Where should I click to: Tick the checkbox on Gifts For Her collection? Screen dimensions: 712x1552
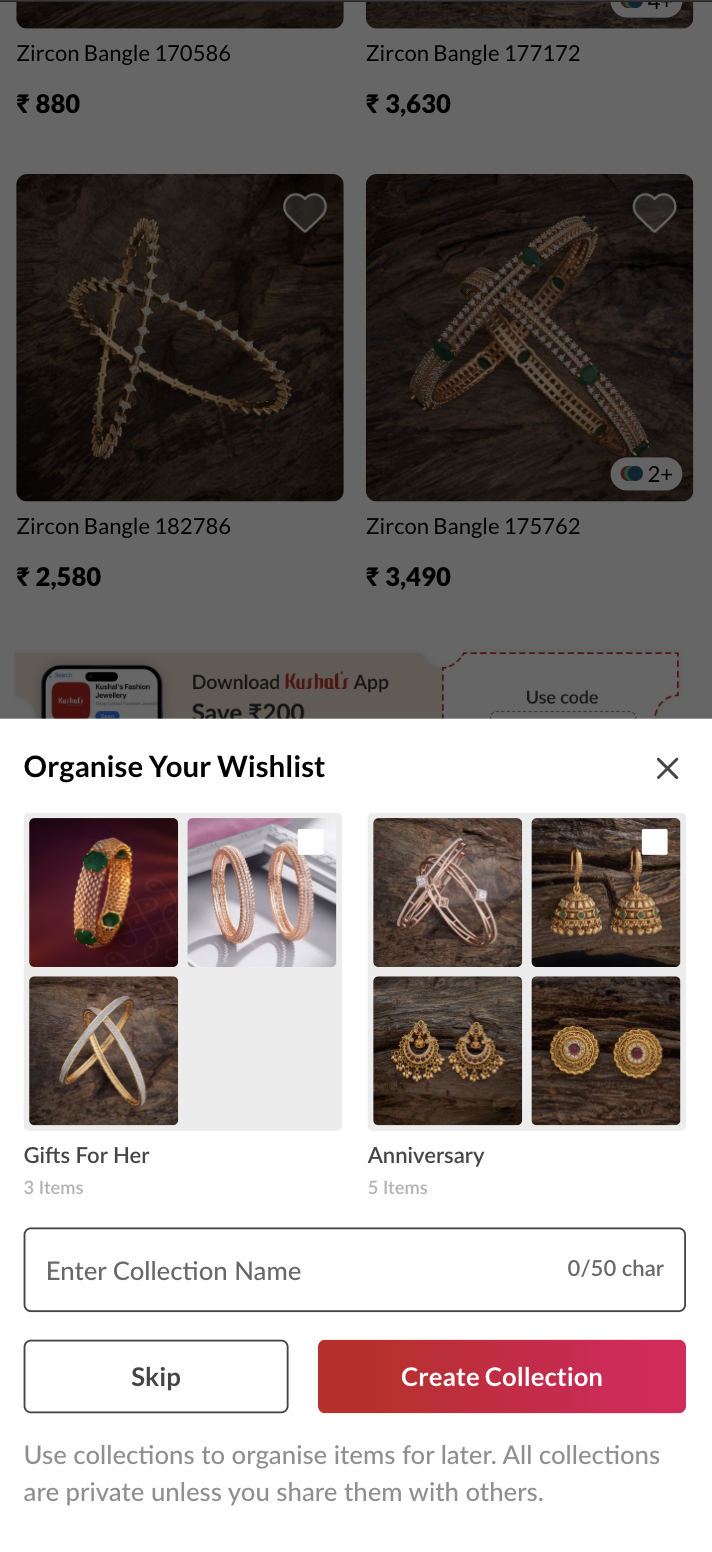point(311,842)
